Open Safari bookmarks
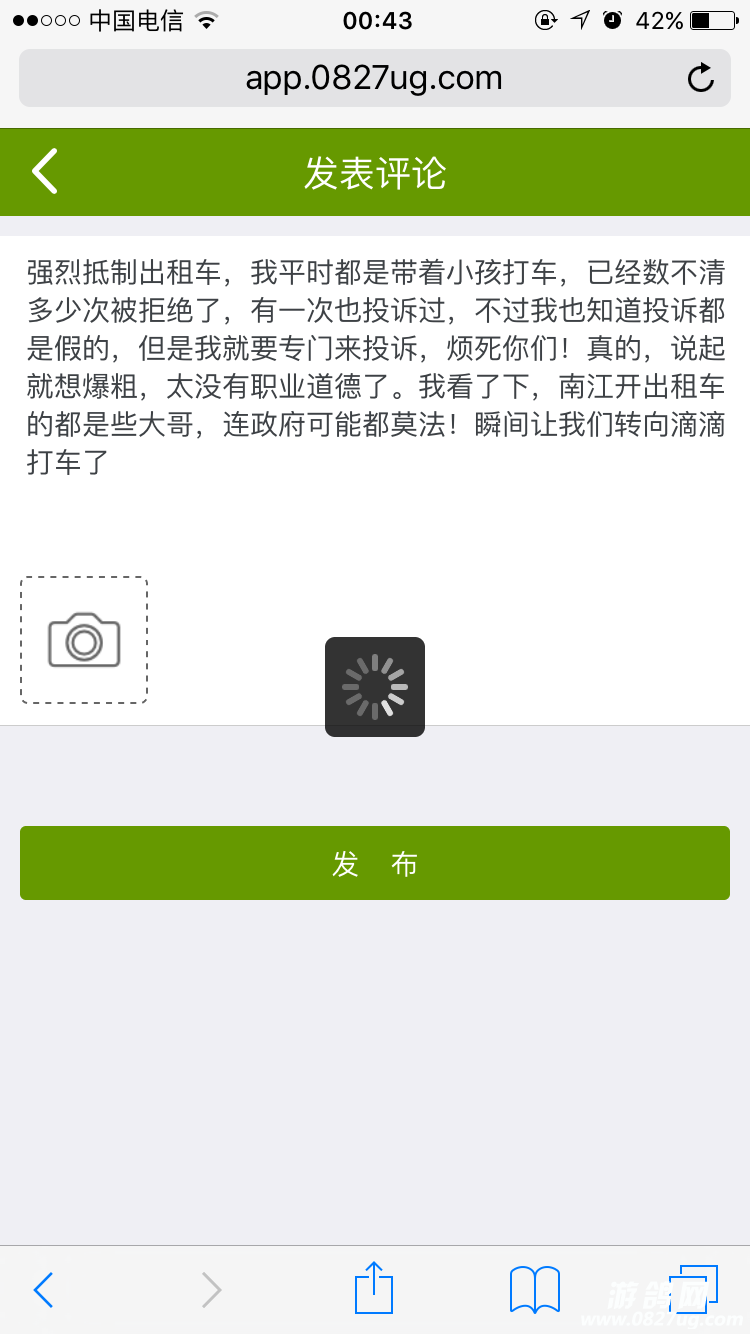750x1334 pixels. click(x=535, y=1289)
